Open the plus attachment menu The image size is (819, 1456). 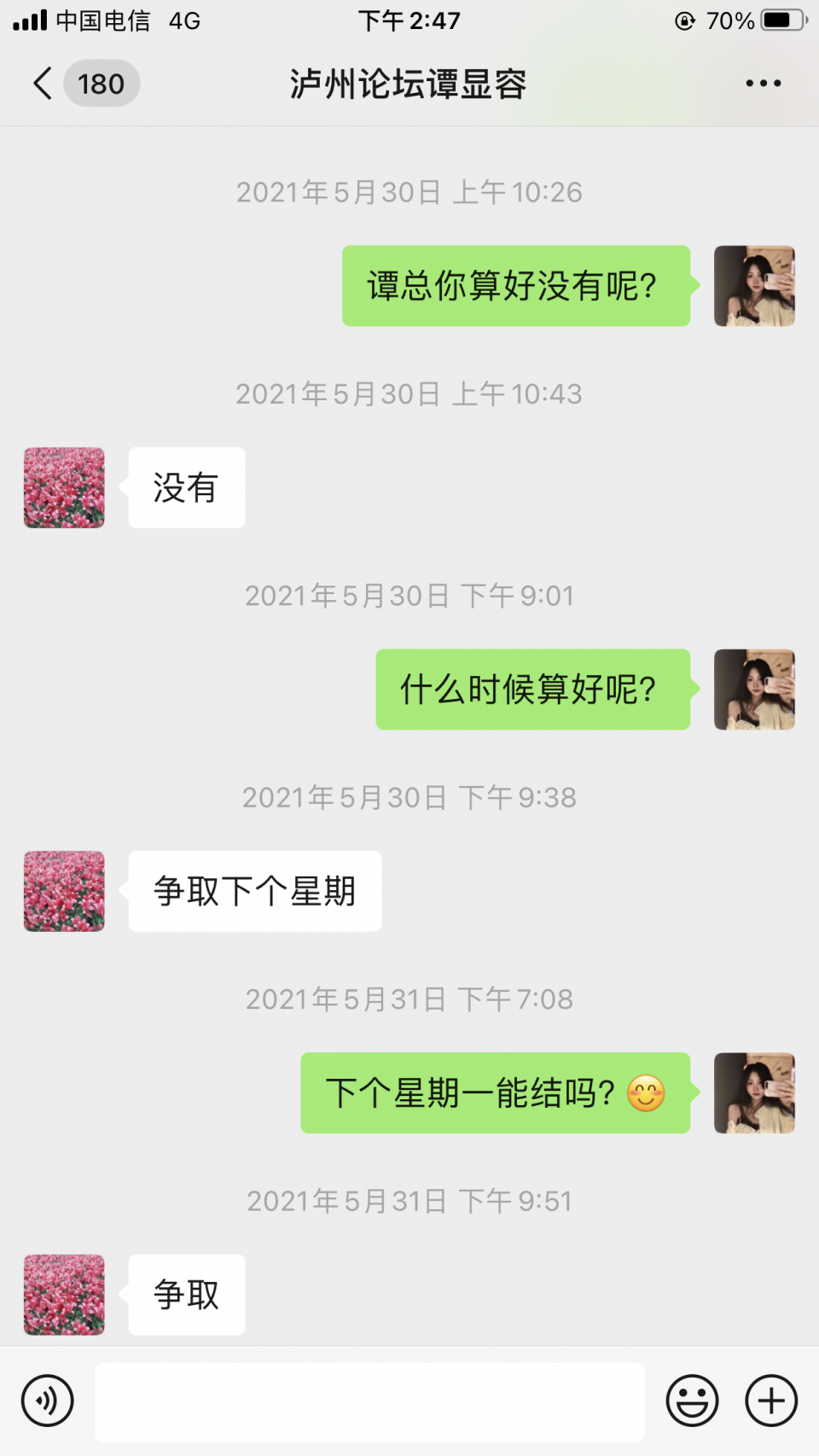click(x=771, y=1401)
